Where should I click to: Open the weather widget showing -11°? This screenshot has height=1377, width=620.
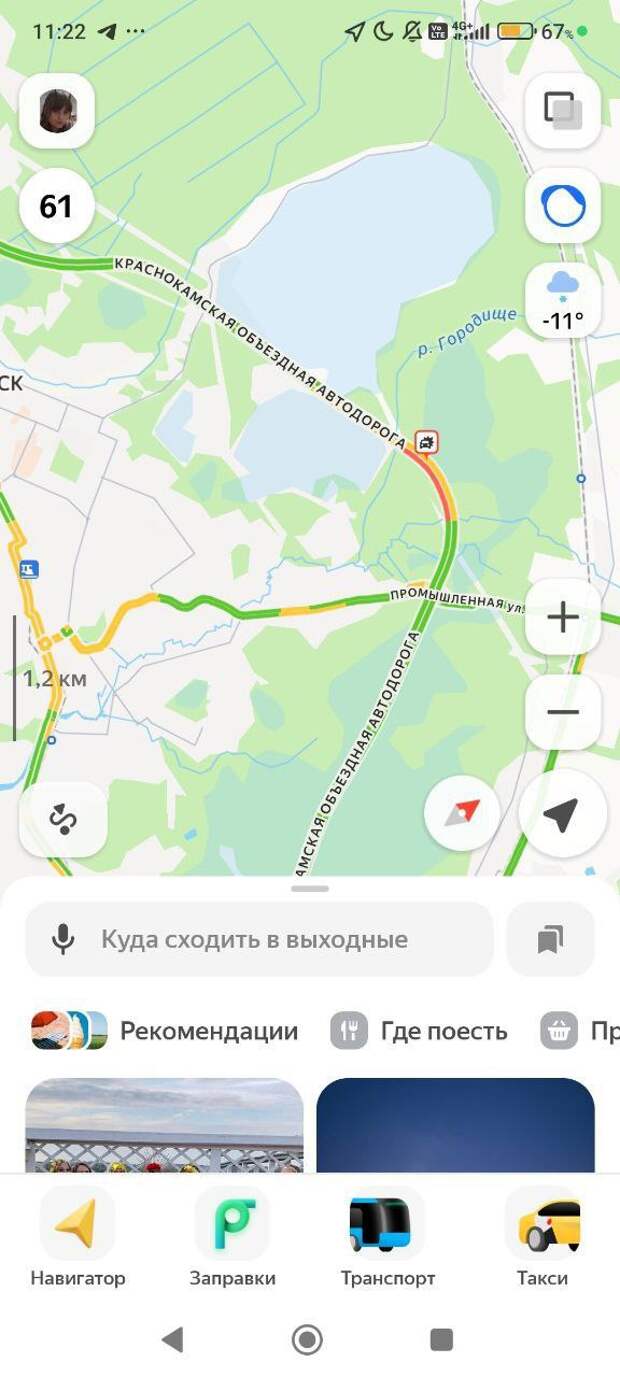(x=563, y=301)
